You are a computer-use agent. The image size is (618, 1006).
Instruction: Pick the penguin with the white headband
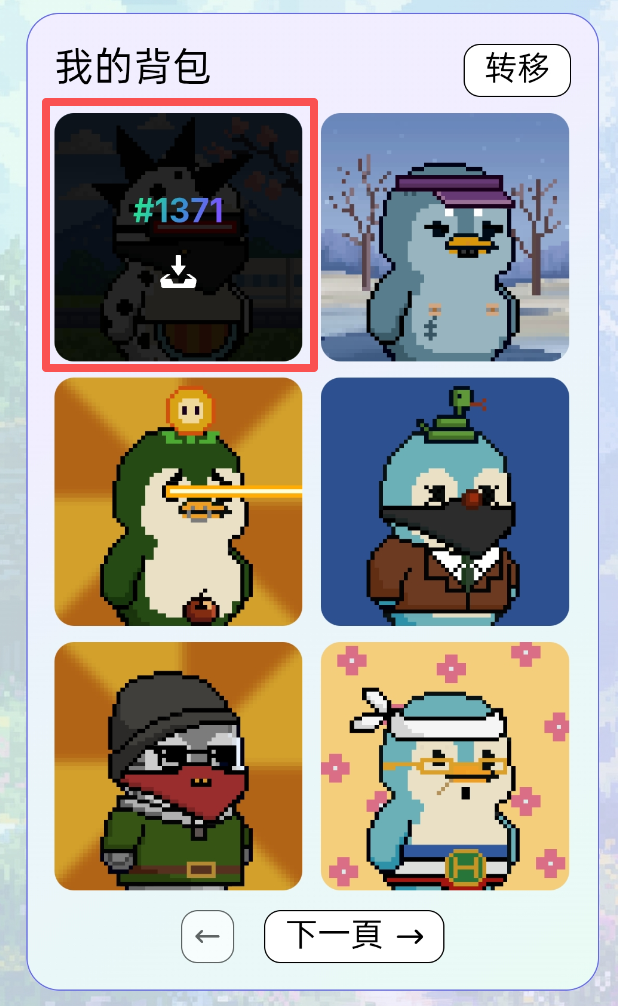445,766
